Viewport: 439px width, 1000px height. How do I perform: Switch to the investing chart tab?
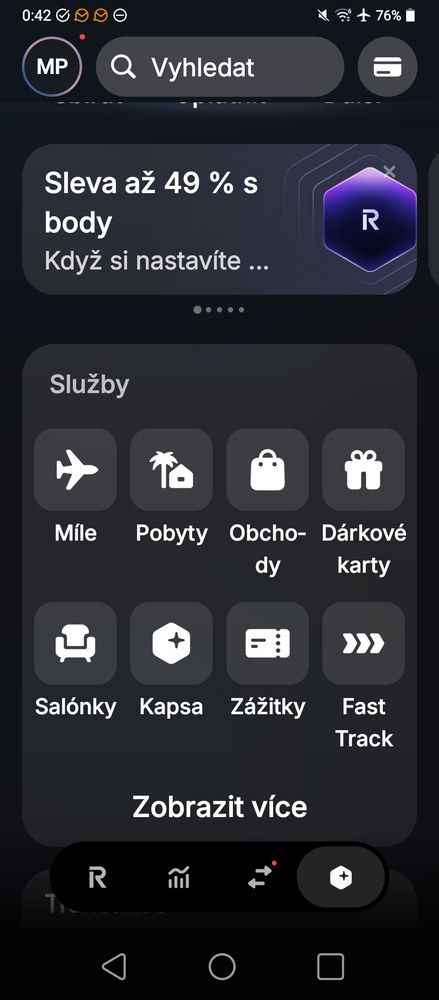(x=179, y=878)
